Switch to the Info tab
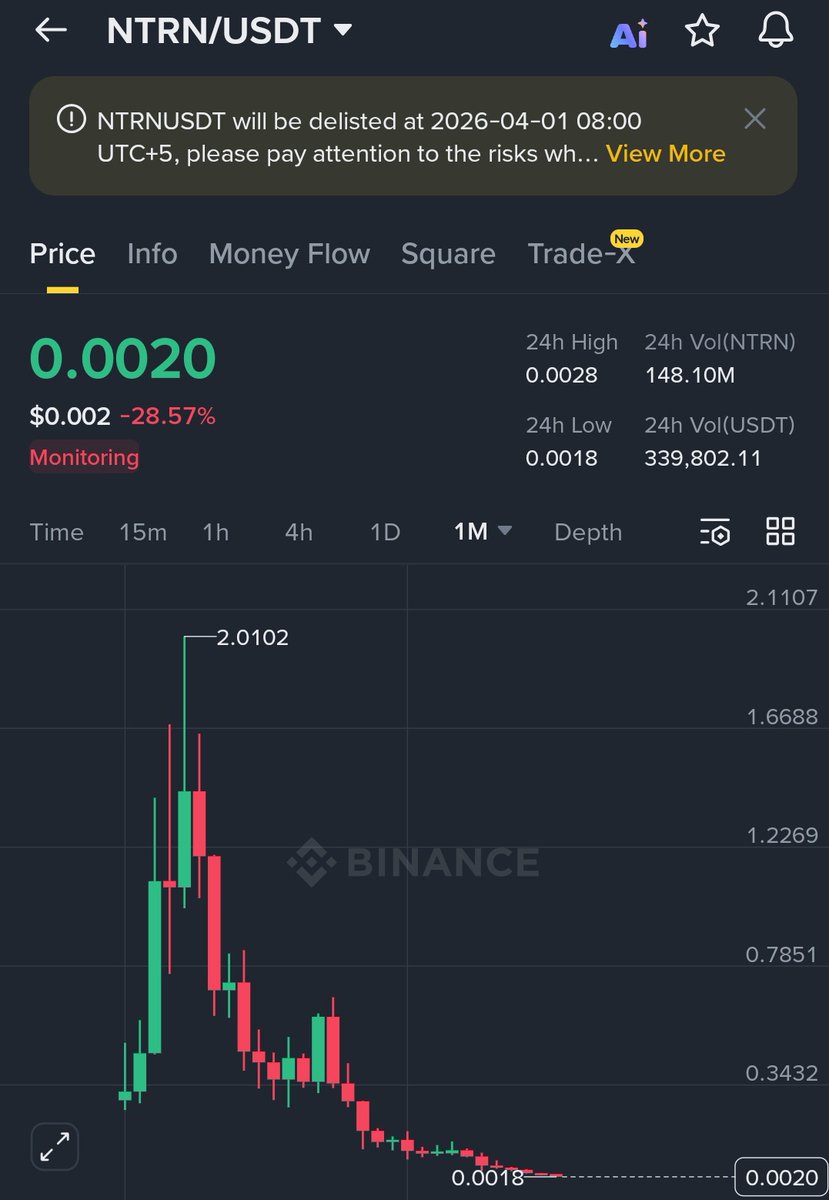 (x=152, y=254)
